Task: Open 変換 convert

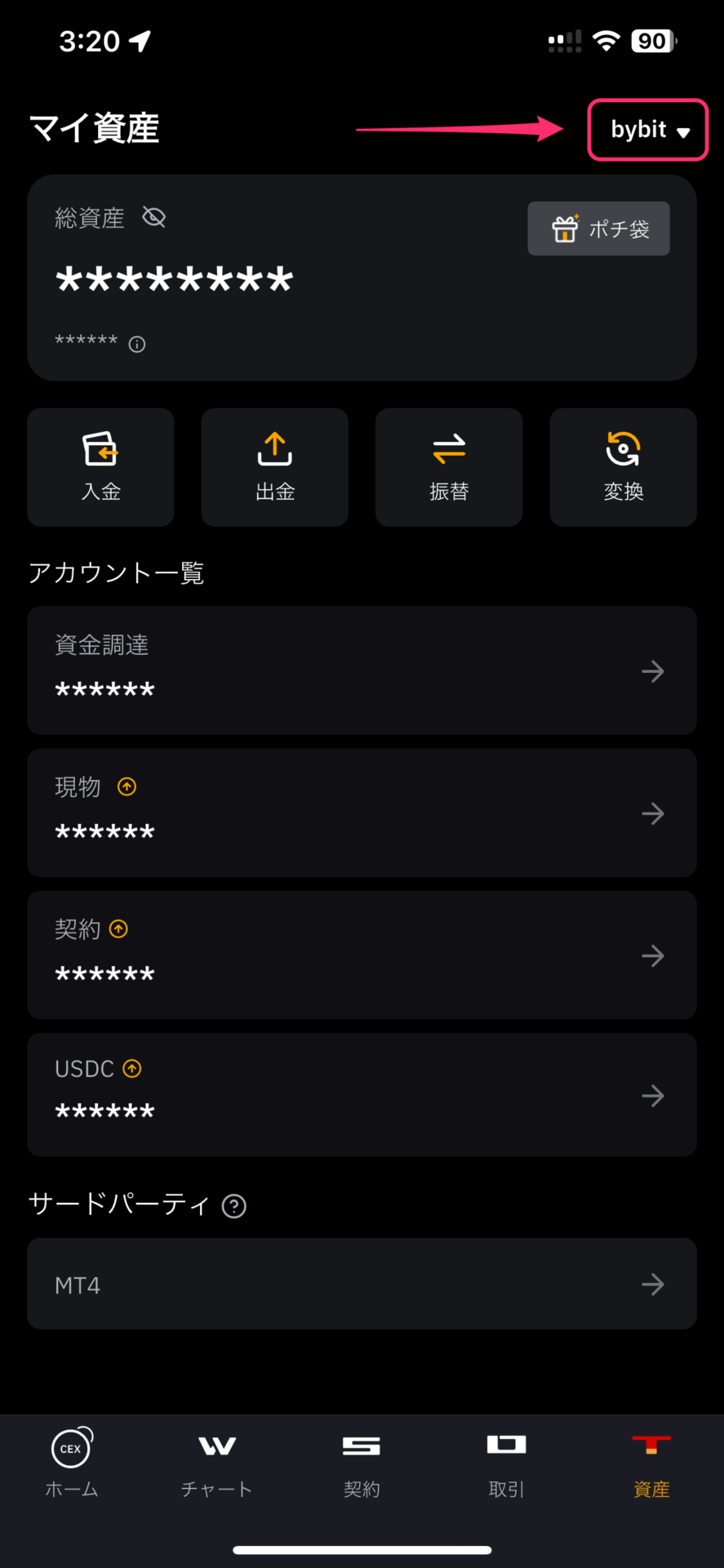Action: 623,467
